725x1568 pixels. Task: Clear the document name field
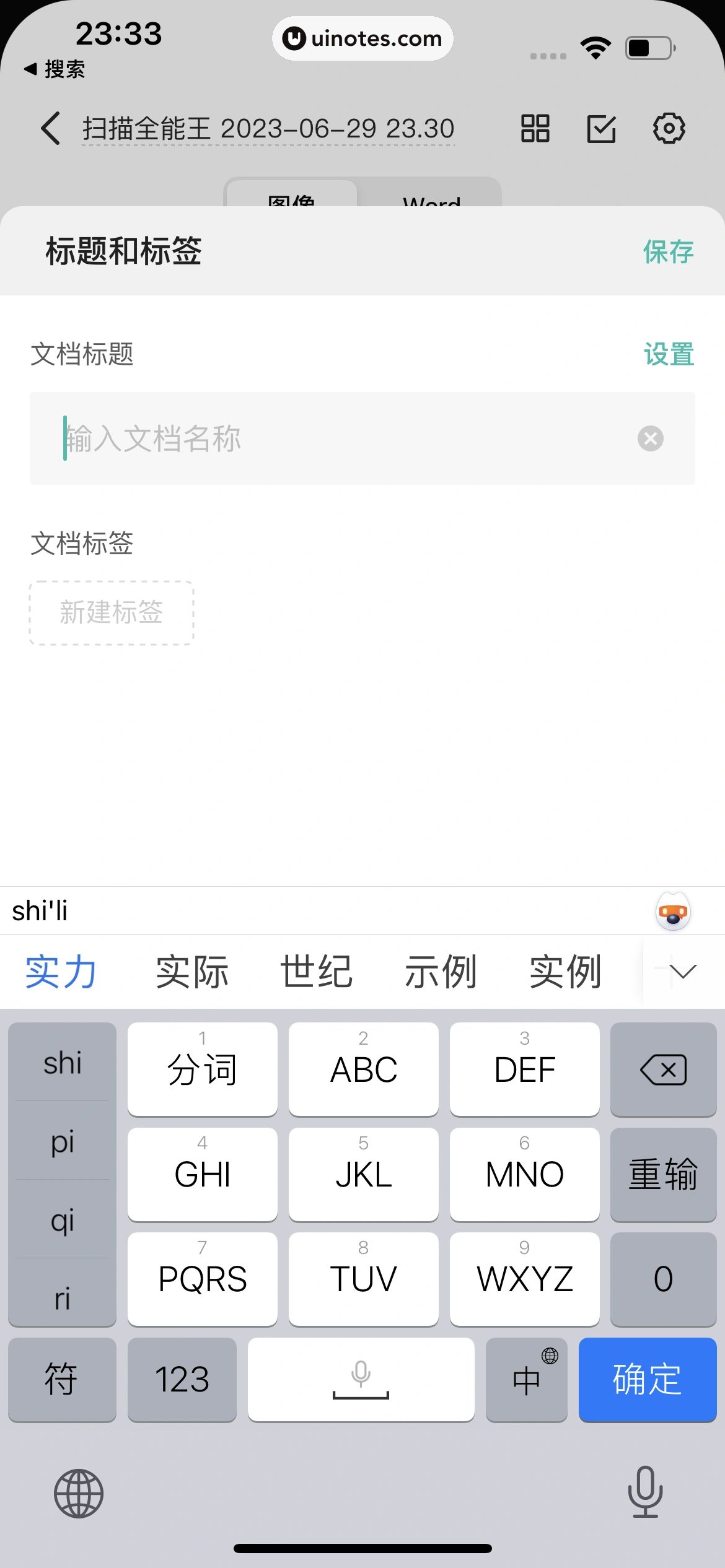(x=650, y=438)
